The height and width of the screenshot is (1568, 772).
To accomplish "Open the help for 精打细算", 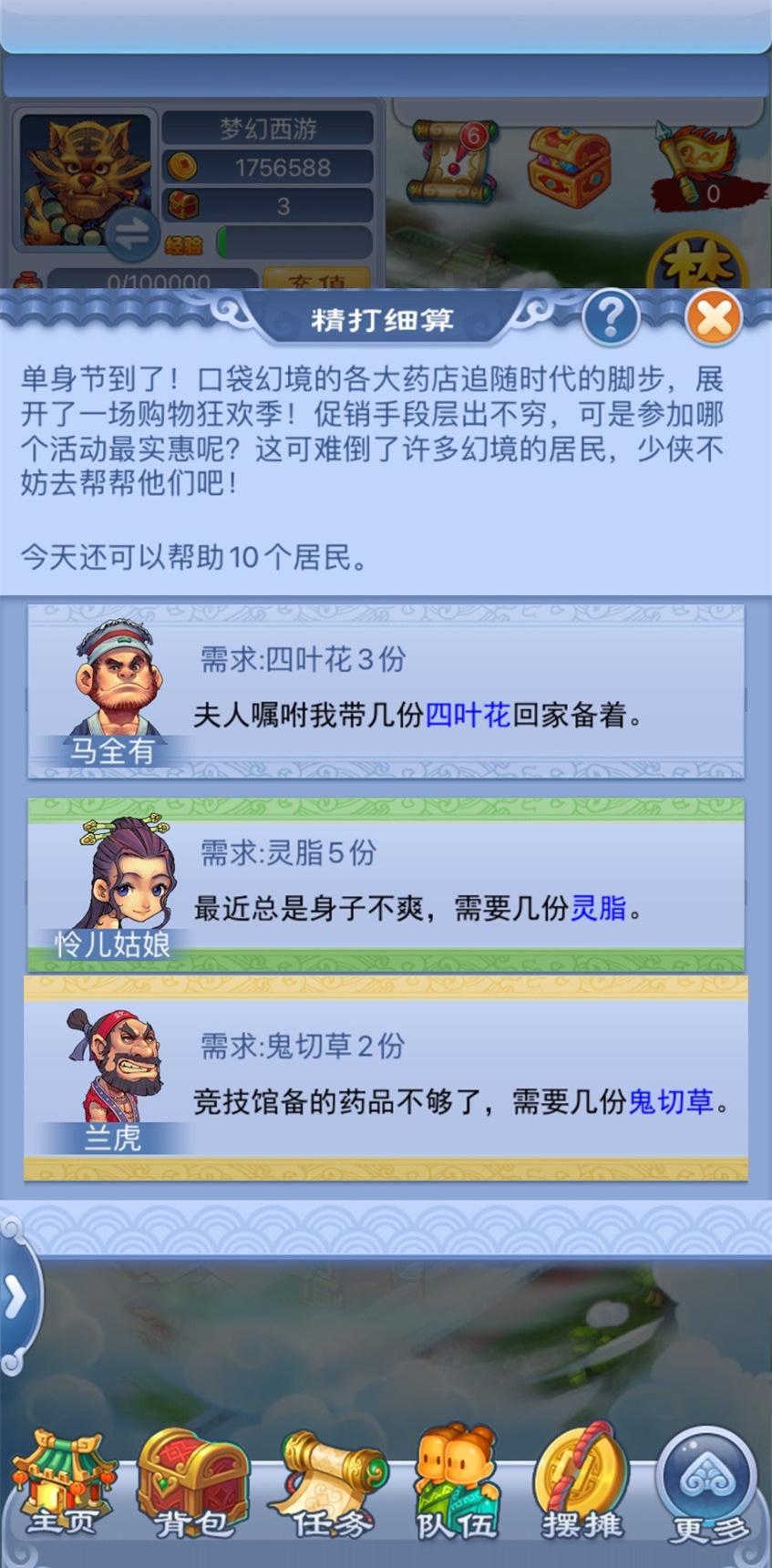I will coord(609,317).
